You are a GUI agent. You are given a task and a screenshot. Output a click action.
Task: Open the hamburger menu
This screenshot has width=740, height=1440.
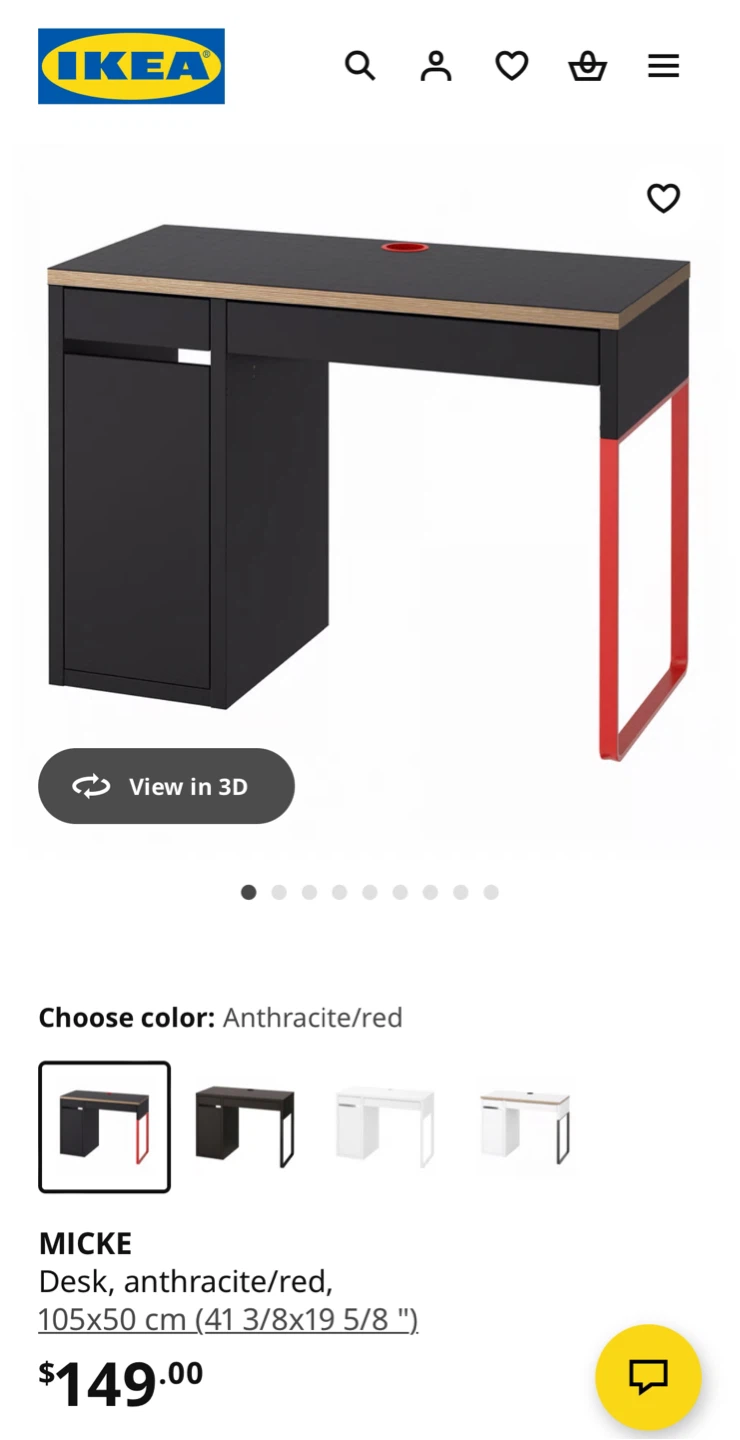(663, 66)
